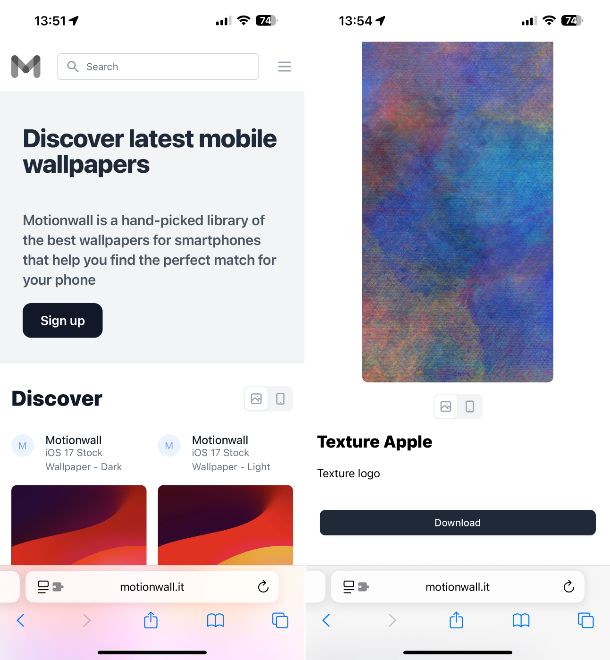Tap the Sign up button
The image size is (610, 660).
coord(62,320)
